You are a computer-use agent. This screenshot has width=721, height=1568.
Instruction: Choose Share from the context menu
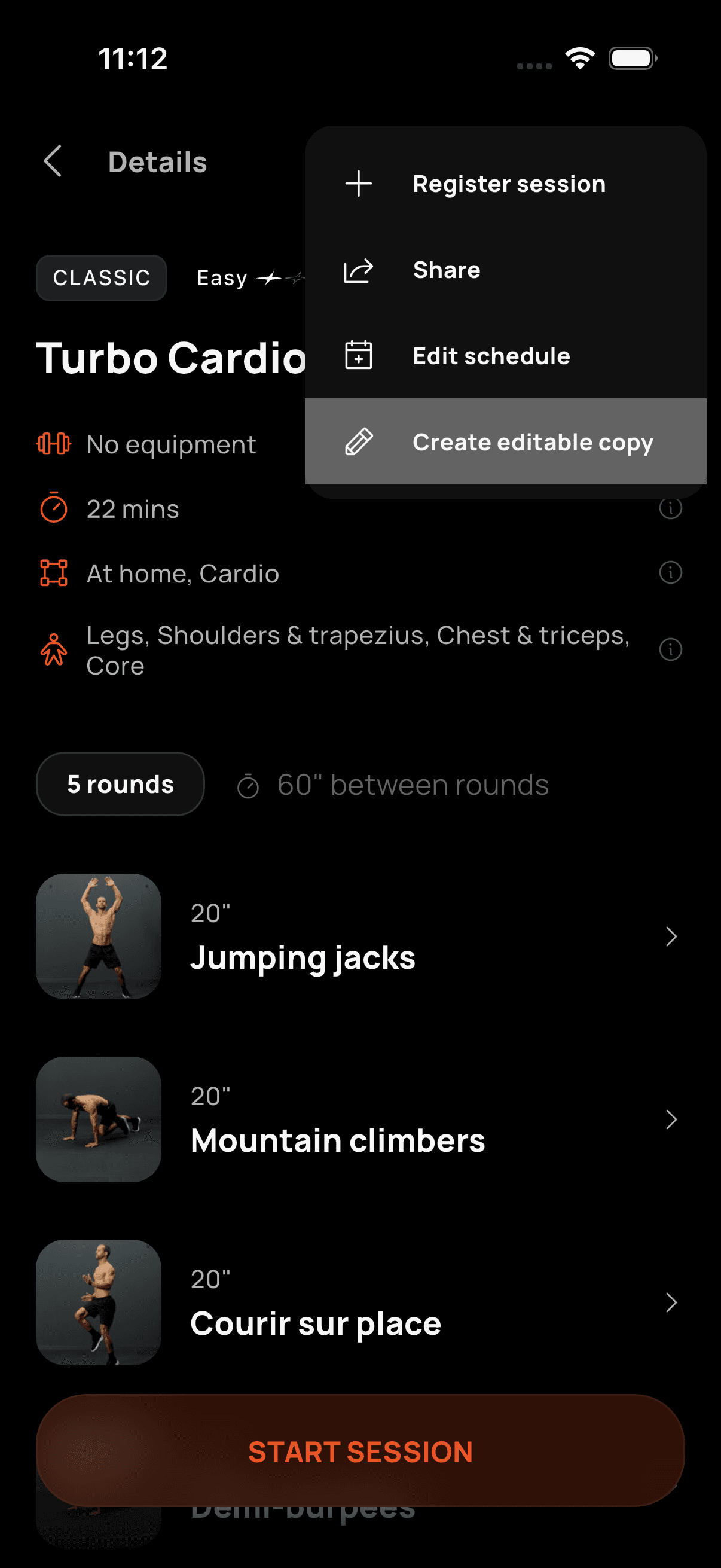click(x=447, y=270)
